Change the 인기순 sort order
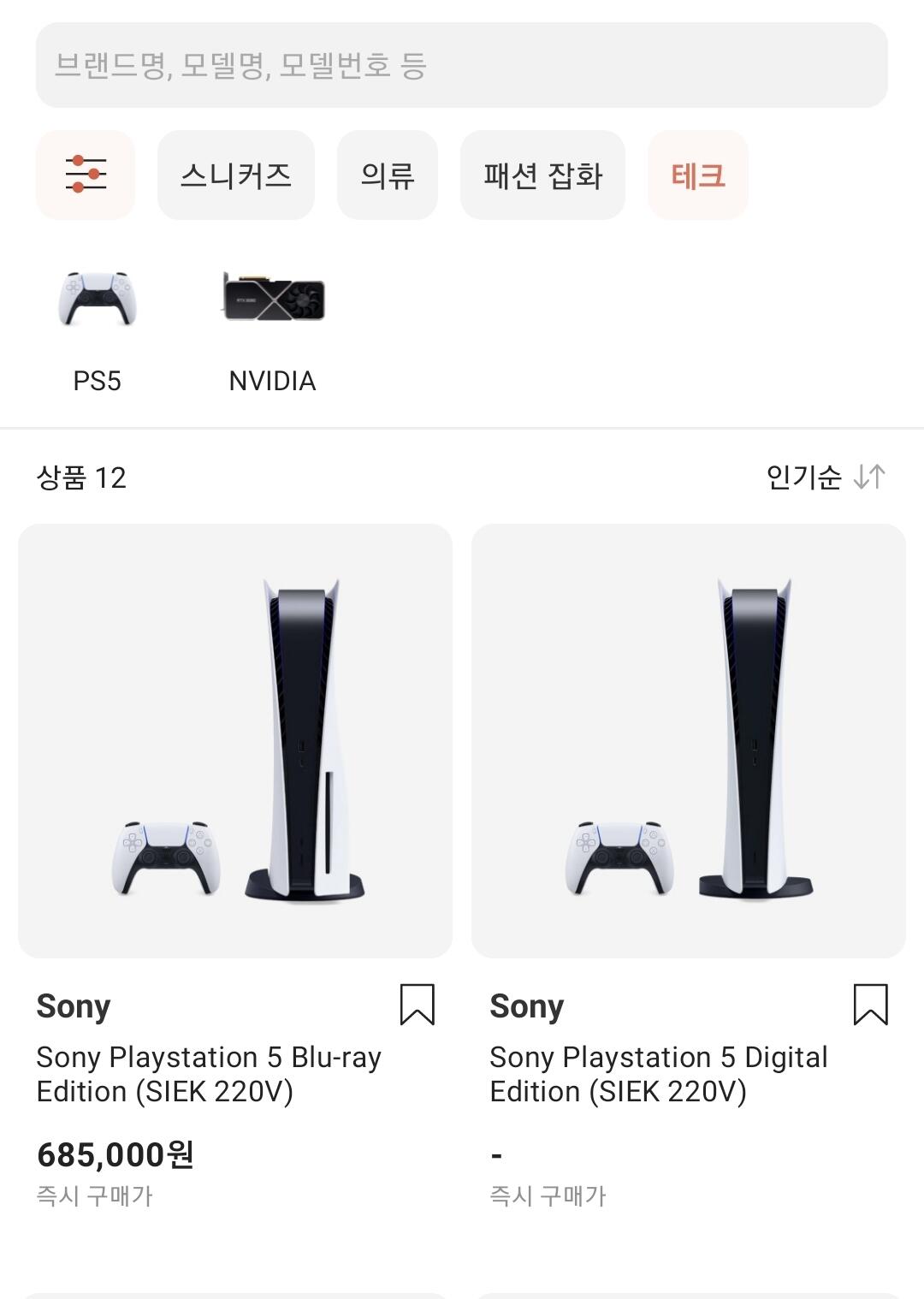 click(826, 477)
